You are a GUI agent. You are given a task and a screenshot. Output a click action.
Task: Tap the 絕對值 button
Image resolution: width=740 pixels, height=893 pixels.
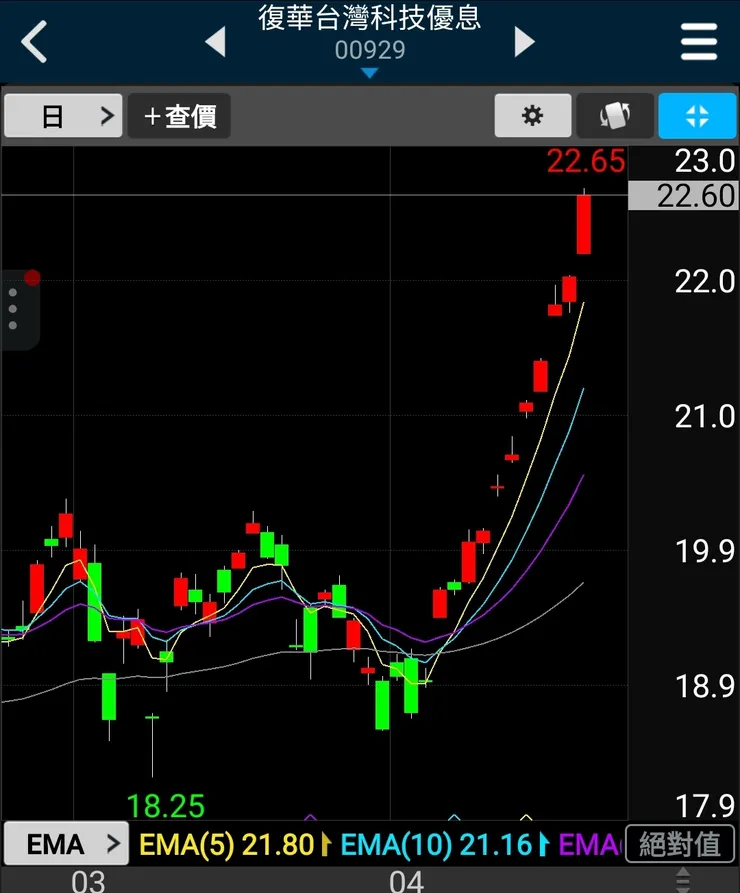(x=680, y=844)
